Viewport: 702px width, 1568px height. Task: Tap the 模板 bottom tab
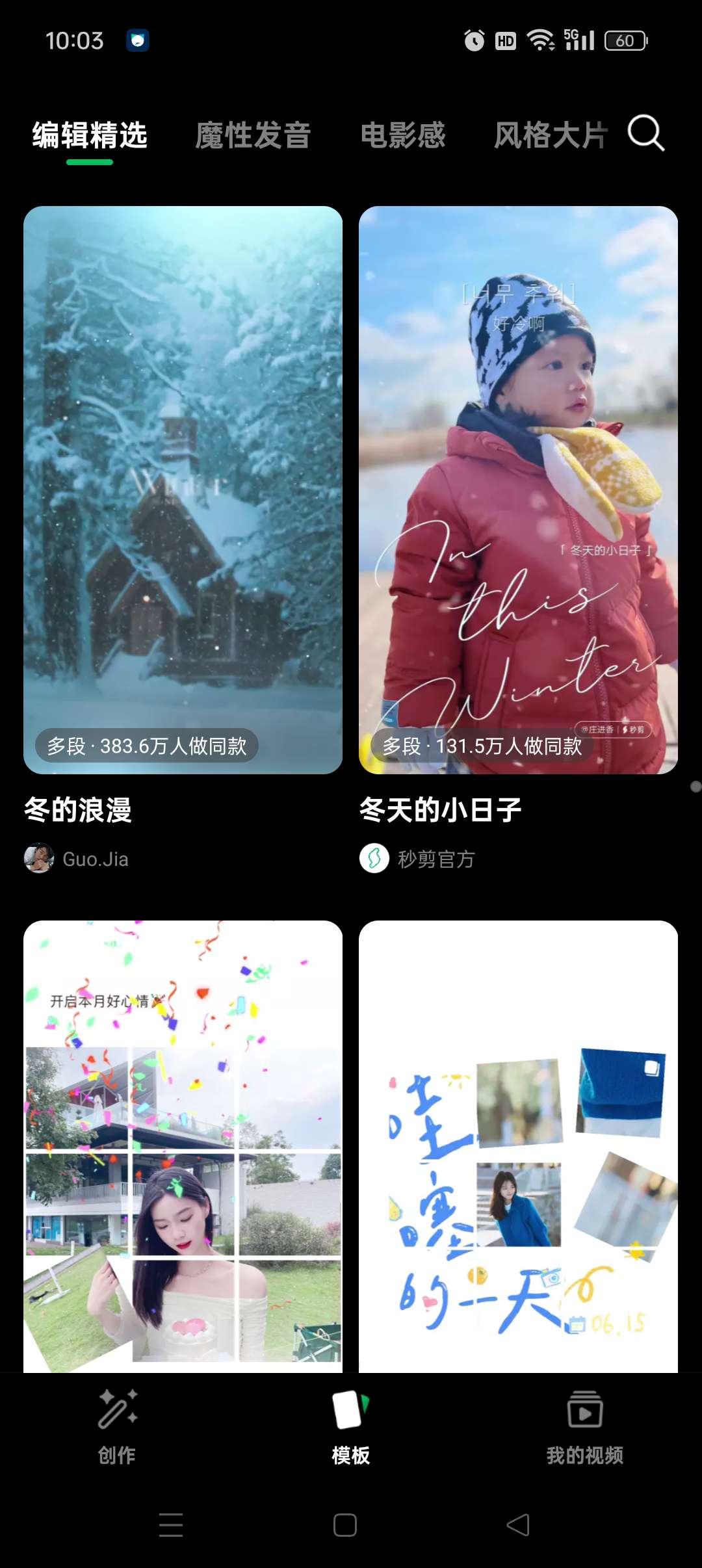point(351,1427)
